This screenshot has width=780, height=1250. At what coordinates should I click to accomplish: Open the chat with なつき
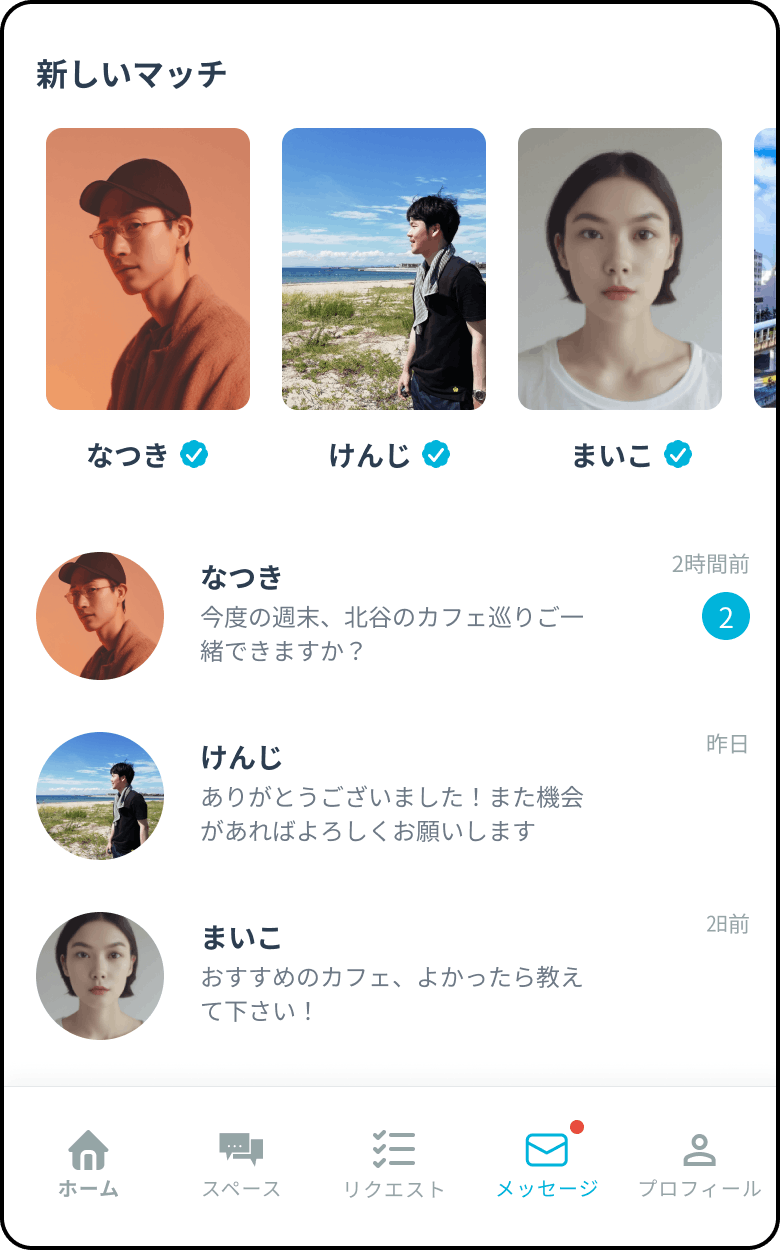[x=390, y=615]
